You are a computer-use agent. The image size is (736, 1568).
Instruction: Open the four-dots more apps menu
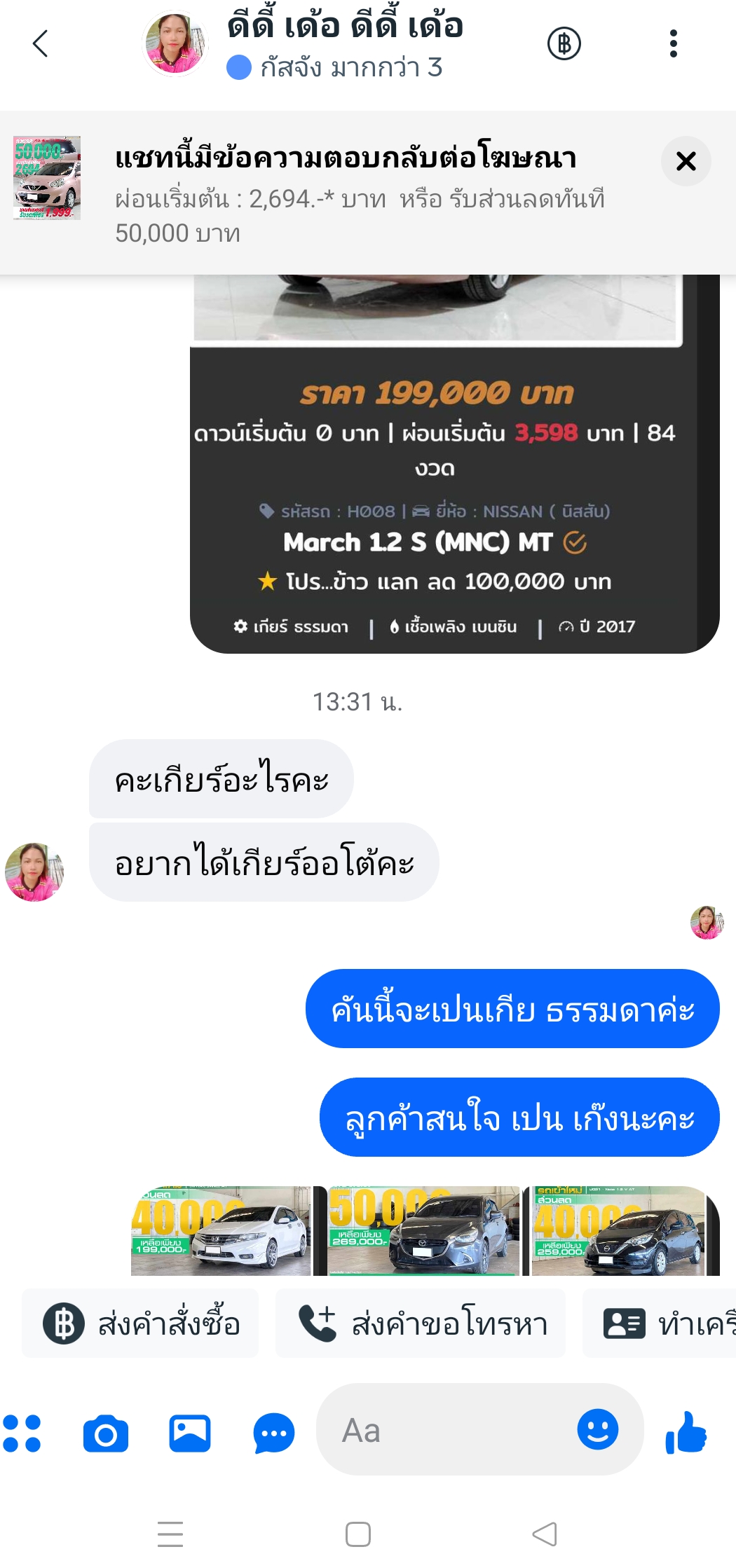pyautogui.click(x=22, y=1433)
